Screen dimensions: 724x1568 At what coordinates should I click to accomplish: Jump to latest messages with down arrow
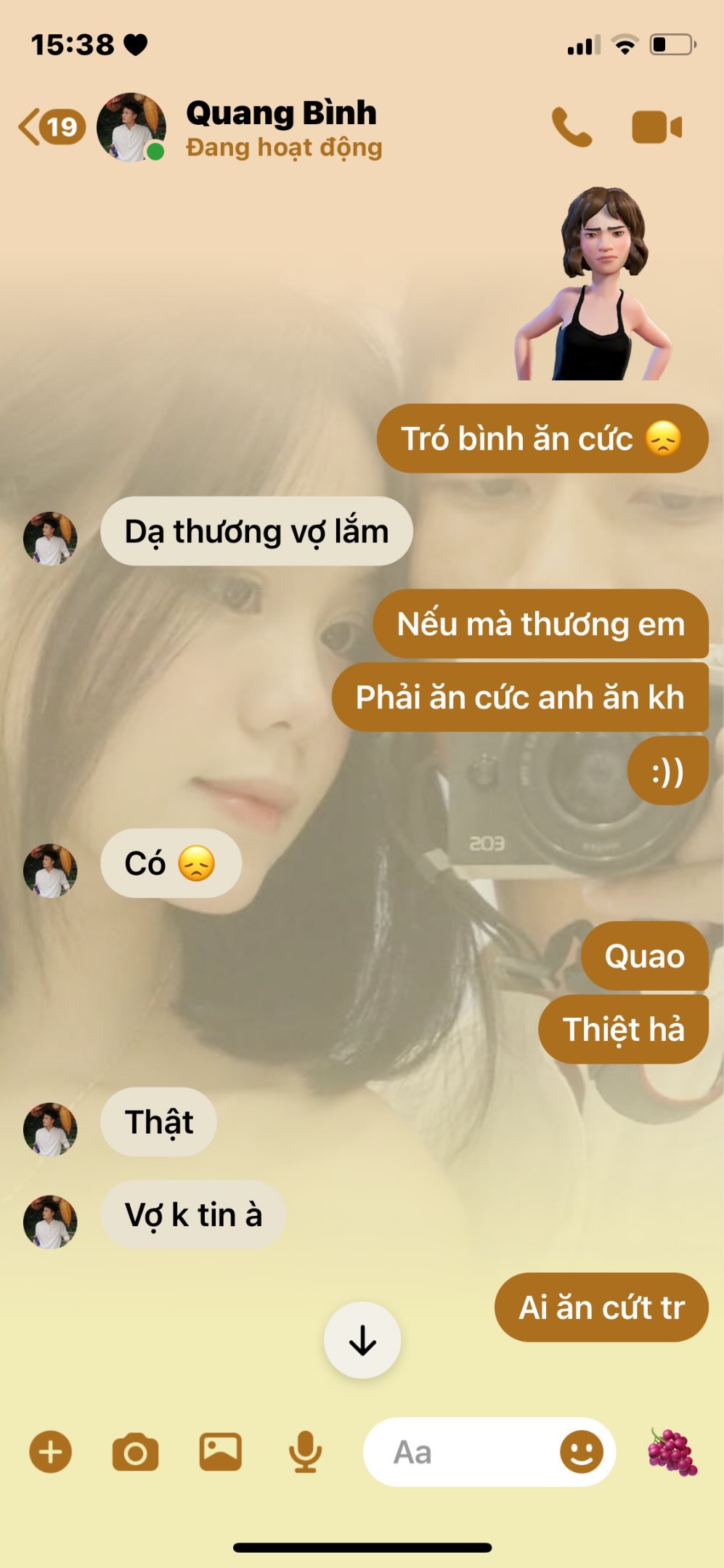[362, 1340]
